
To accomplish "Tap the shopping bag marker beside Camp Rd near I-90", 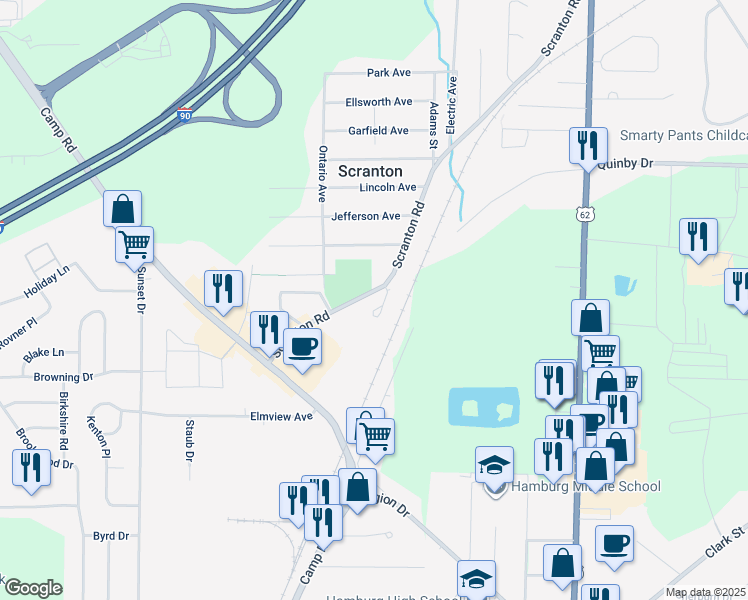I will [x=122, y=210].
